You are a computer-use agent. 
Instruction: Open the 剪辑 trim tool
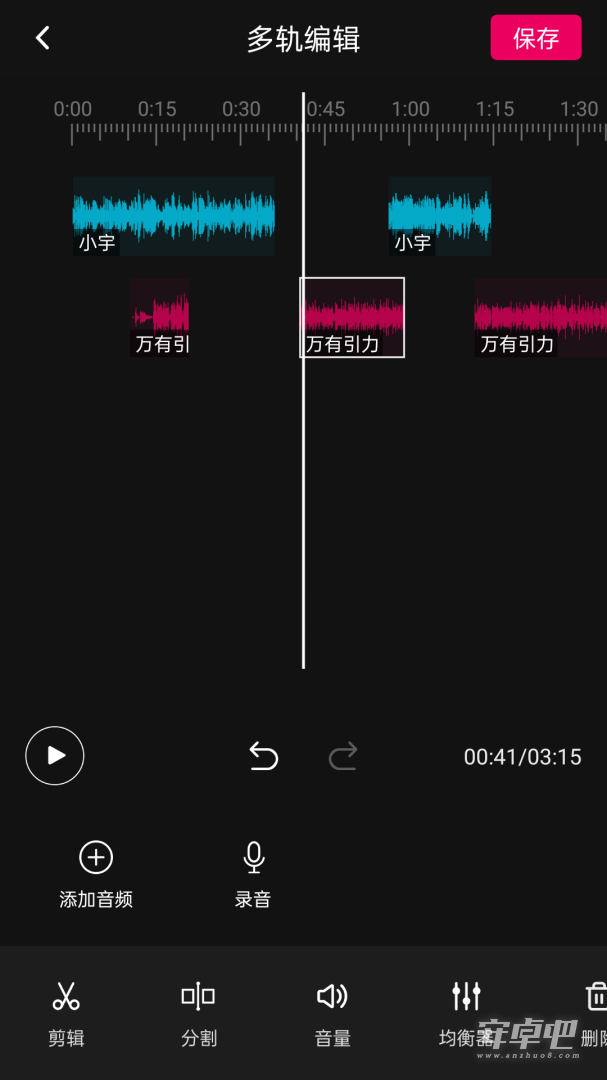pyautogui.click(x=66, y=1014)
